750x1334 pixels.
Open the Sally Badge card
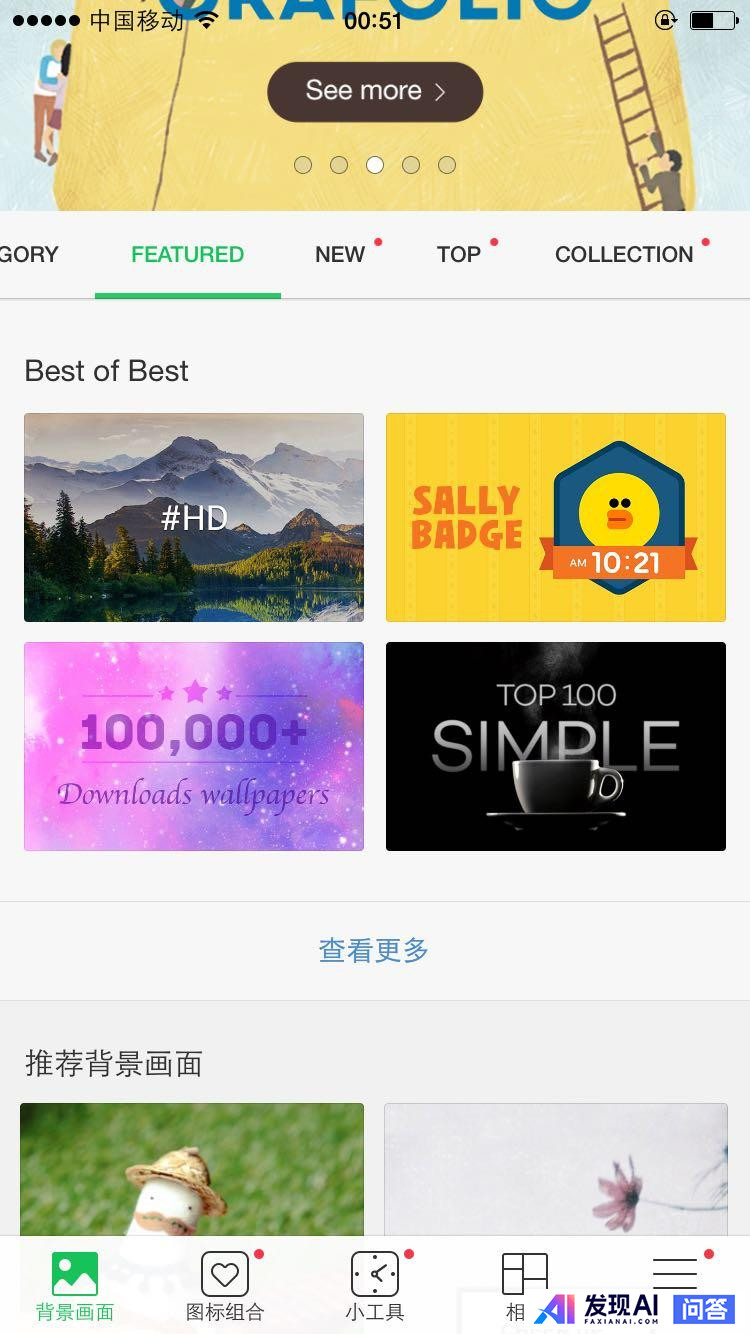pos(556,517)
